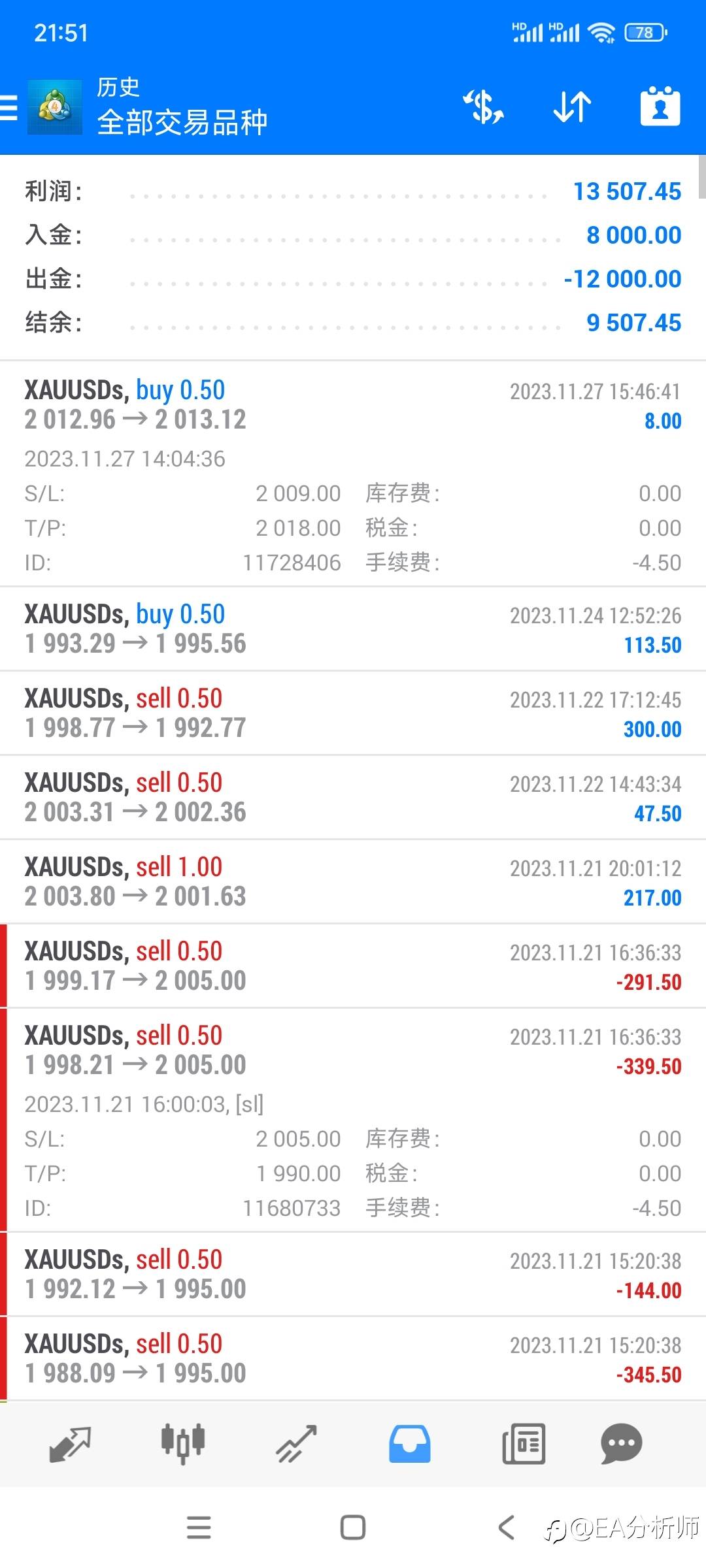Expand the sell trade with 47.50 profit
706x1568 pixels.
pos(353,797)
